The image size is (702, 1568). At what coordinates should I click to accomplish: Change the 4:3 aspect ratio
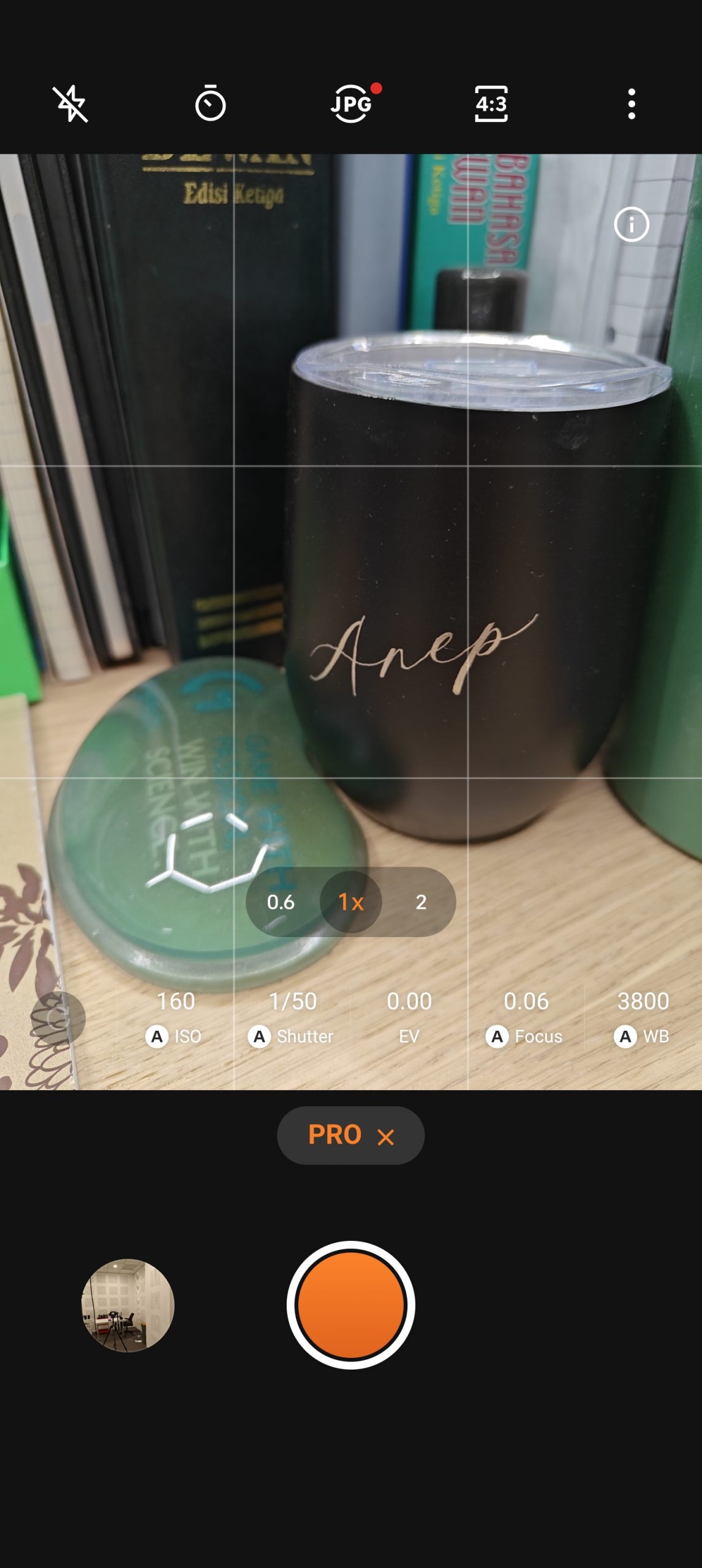point(491,104)
